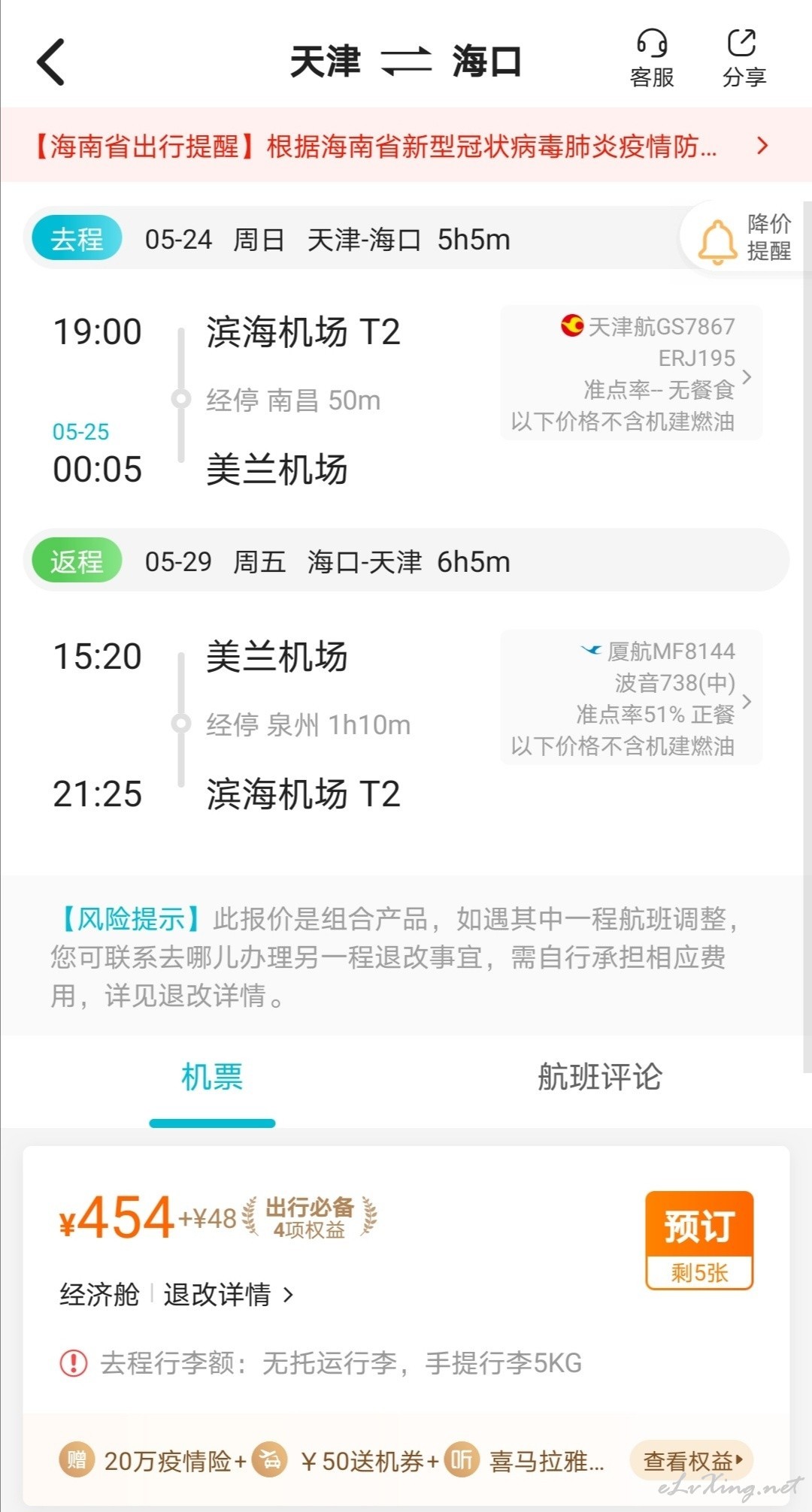Tap the 分享 share button
Screen dimensions: 812x1512
pyautogui.click(x=744, y=59)
